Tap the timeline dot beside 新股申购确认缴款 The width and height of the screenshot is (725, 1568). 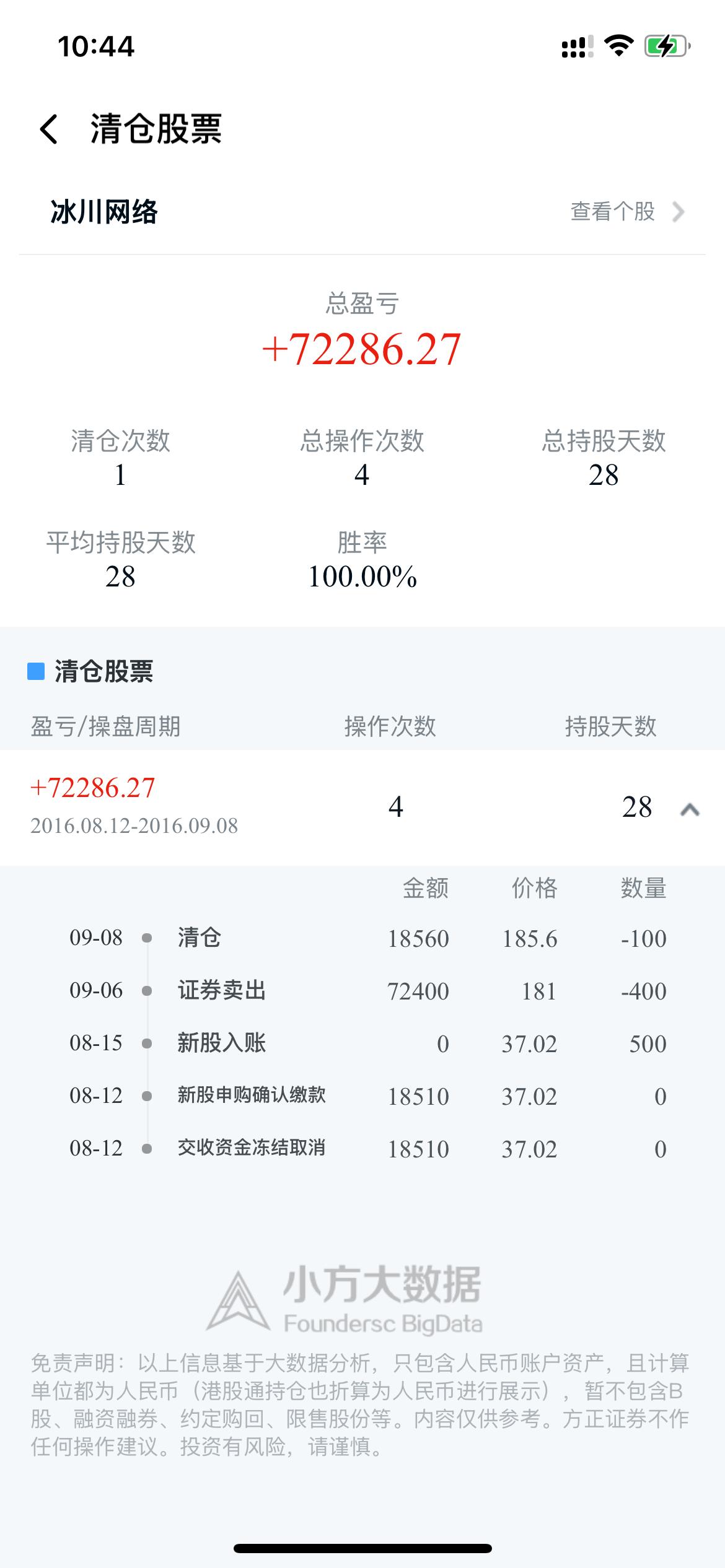point(146,1097)
